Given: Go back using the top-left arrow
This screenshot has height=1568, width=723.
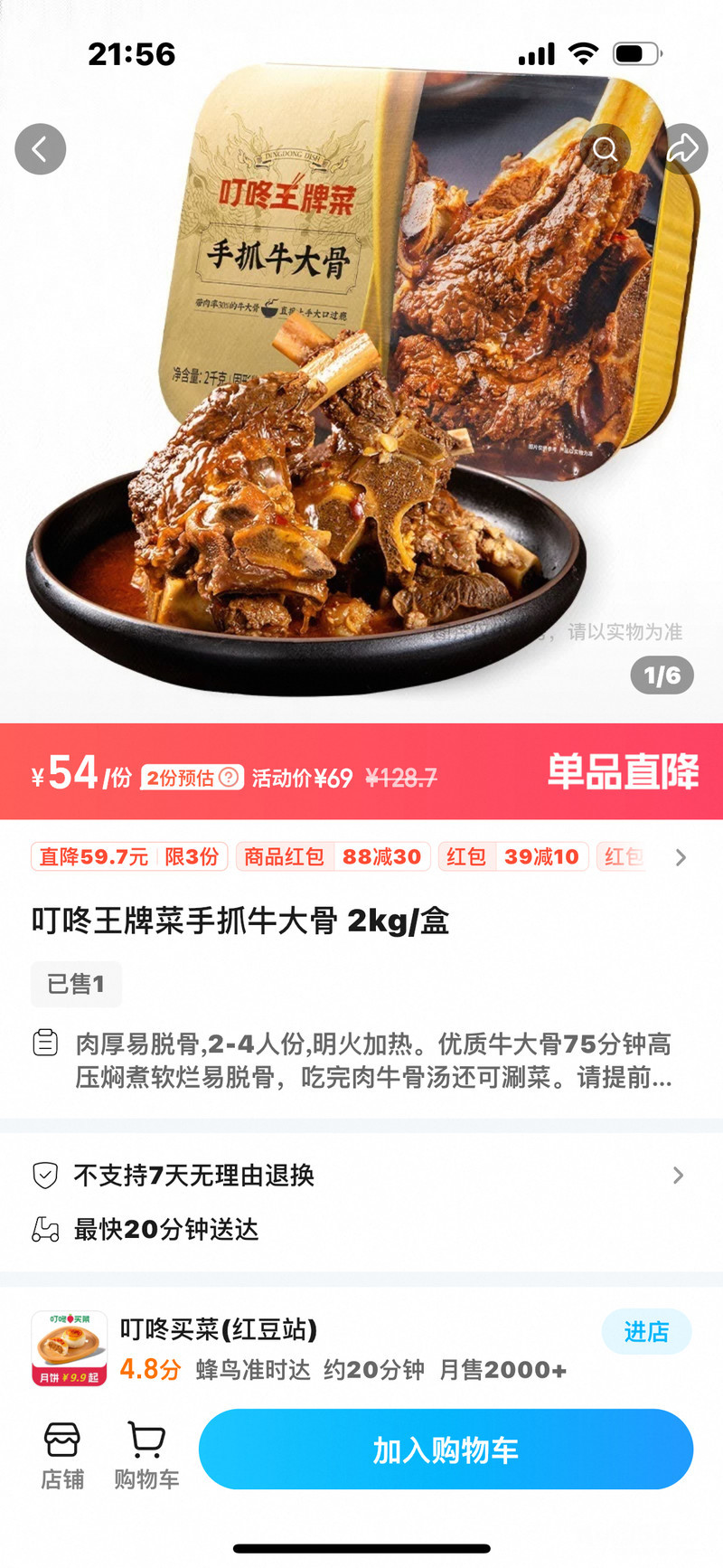Looking at the screenshot, I should (x=41, y=149).
